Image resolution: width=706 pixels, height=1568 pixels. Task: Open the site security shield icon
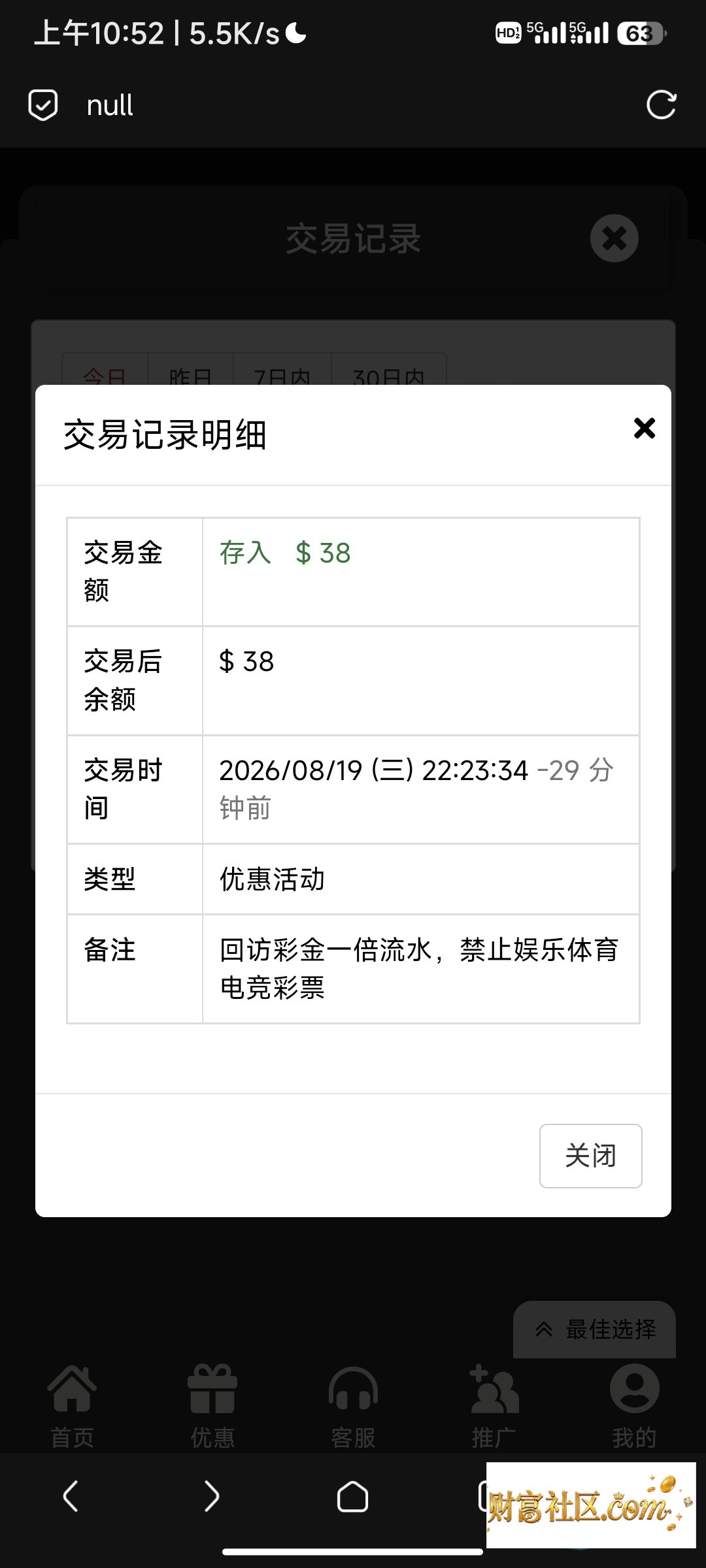point(43,105)
